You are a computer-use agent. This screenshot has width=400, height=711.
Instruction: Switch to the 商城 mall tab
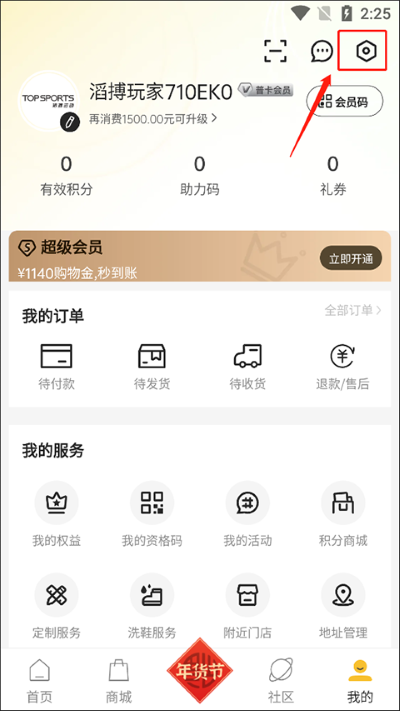[119, 681]
